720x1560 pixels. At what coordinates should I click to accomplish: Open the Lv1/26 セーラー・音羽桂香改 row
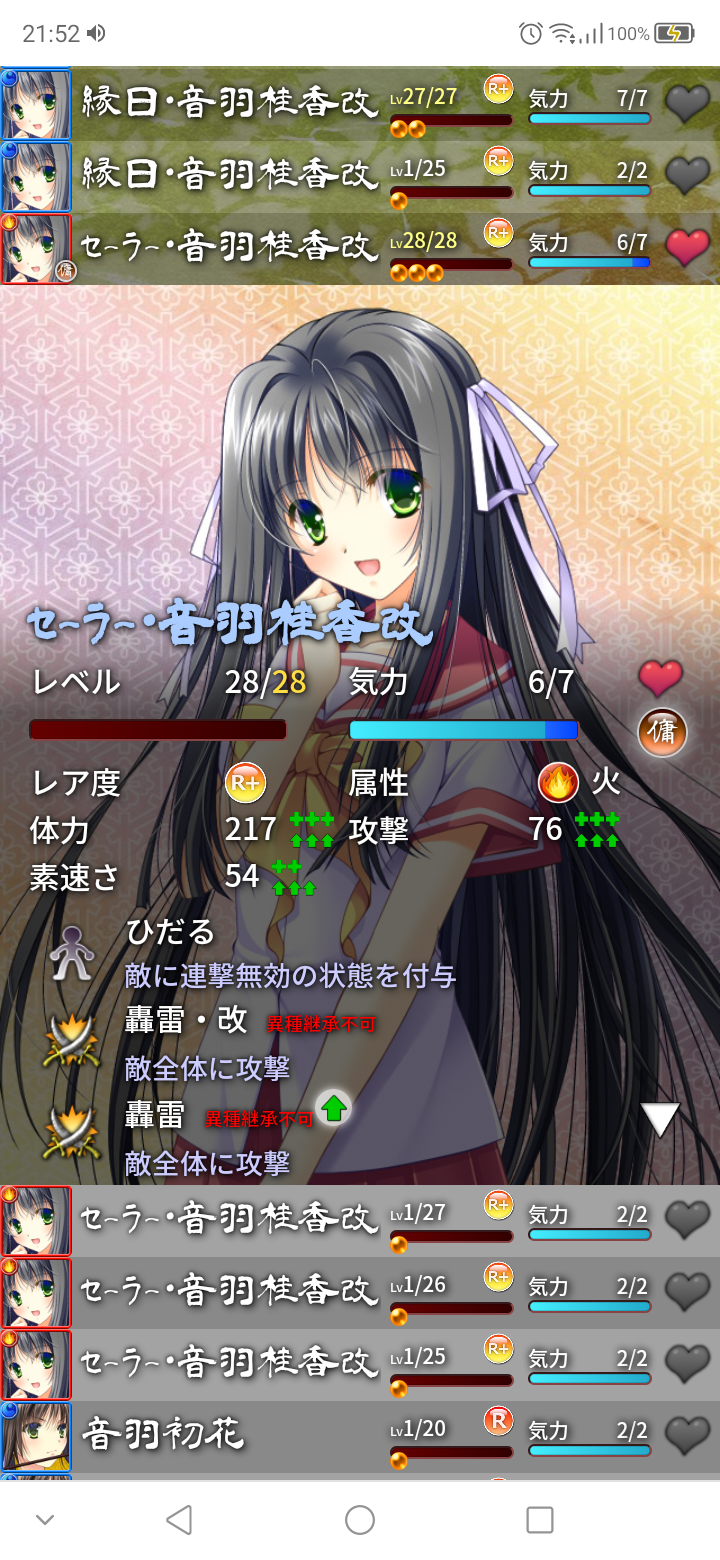tap(230, 1292)
